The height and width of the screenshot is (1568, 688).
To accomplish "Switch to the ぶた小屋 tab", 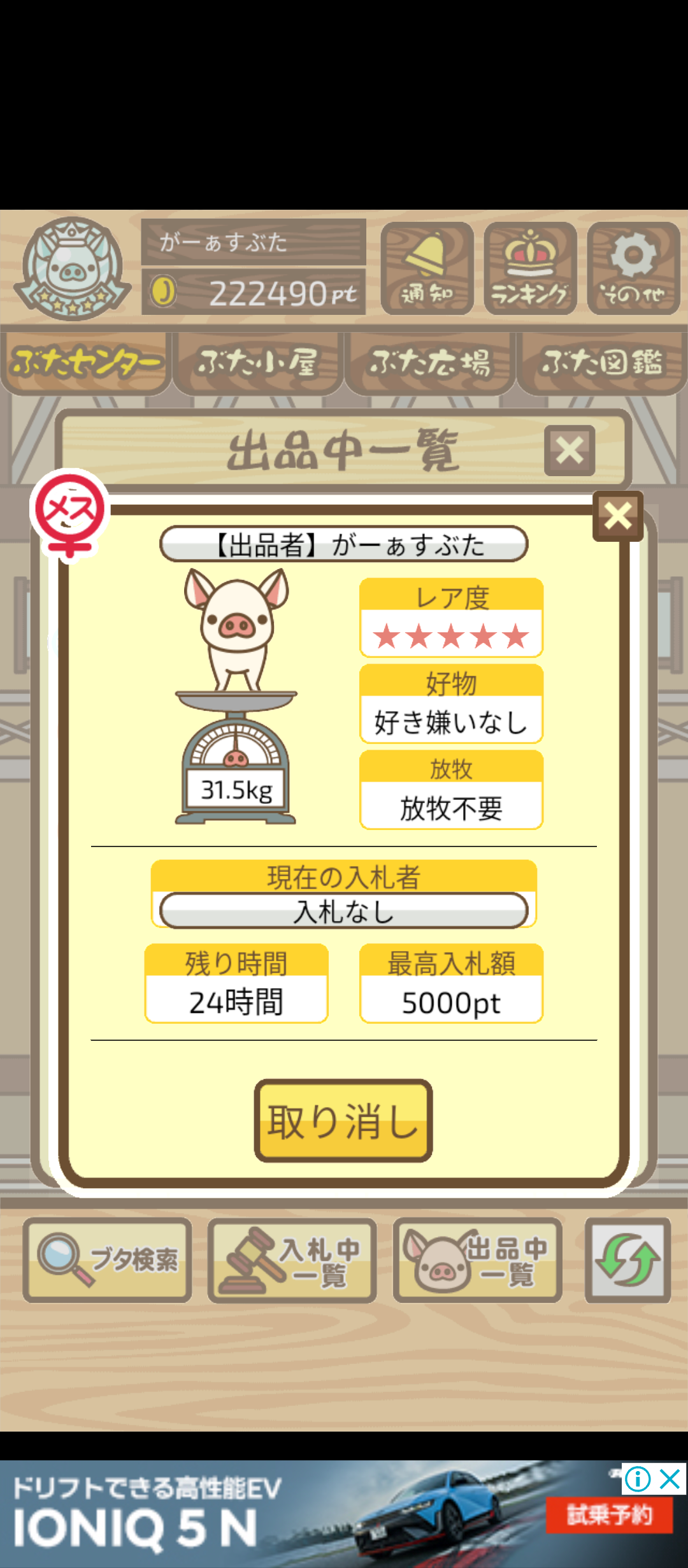I will click(257, 361).
